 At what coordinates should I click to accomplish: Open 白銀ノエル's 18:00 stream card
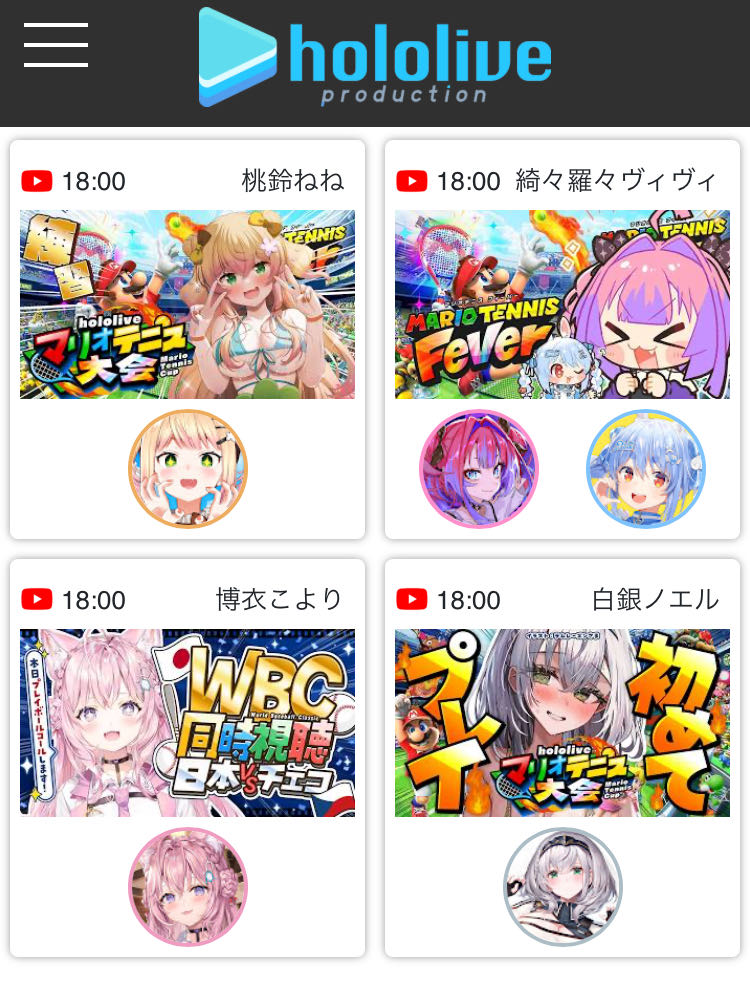[562, 722]
